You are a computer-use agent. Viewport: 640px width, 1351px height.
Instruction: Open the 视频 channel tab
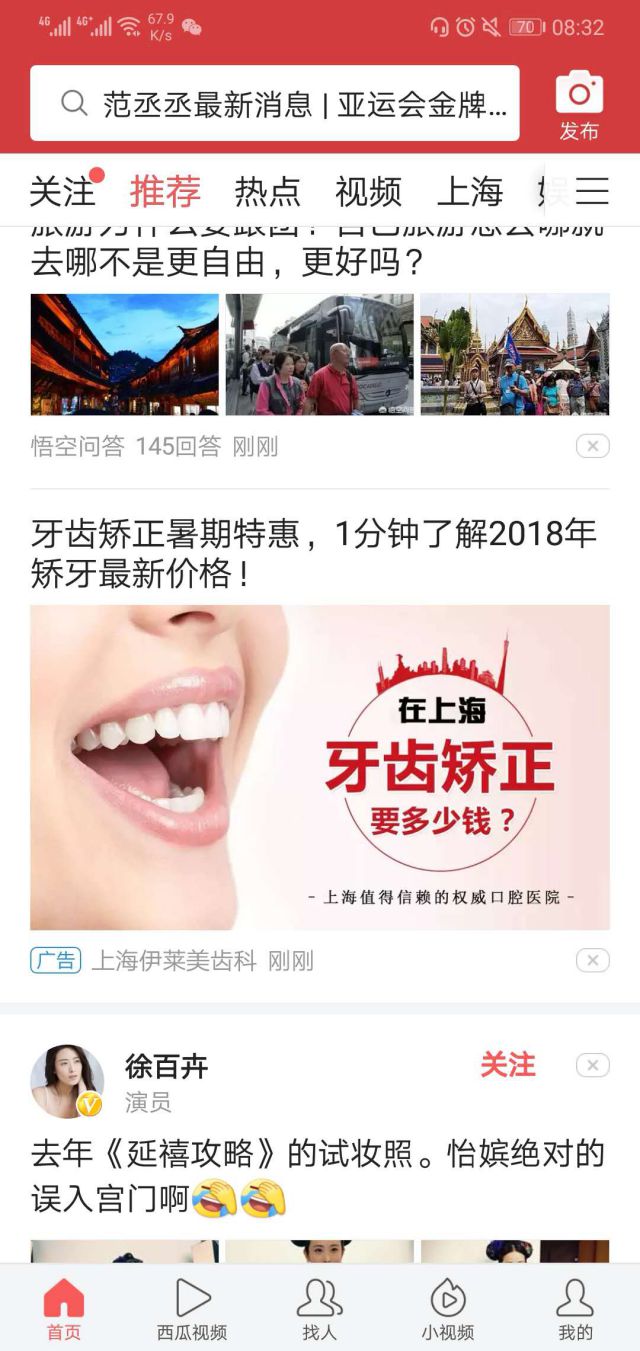pos(368,191)
